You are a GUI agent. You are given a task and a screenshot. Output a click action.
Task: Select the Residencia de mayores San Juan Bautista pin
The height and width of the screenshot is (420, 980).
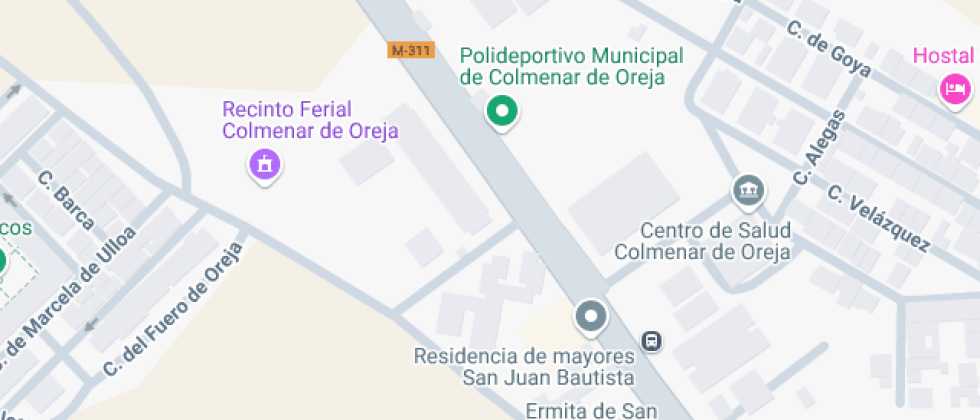(591, 317)
